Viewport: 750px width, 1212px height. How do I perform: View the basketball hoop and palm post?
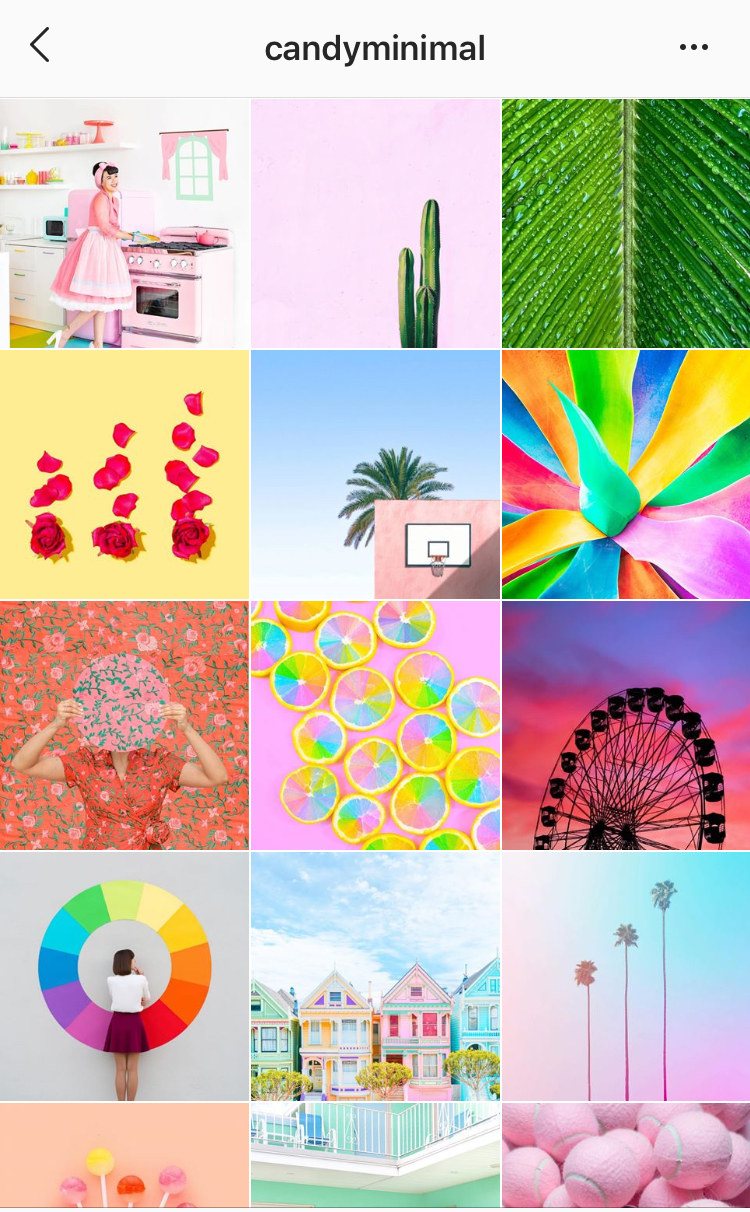click(x=375, y=474)
